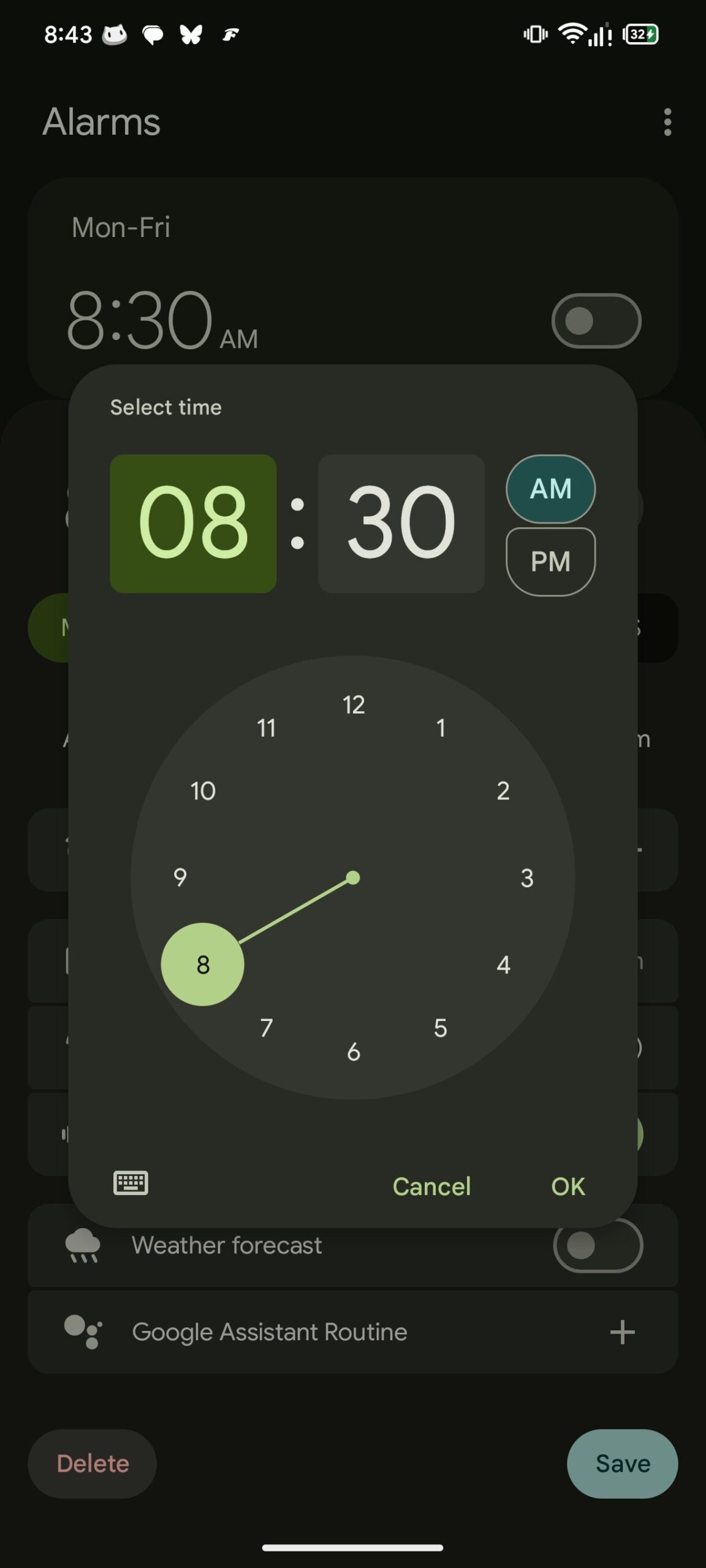Choose 12 on the clock dial

coord(354,704)
